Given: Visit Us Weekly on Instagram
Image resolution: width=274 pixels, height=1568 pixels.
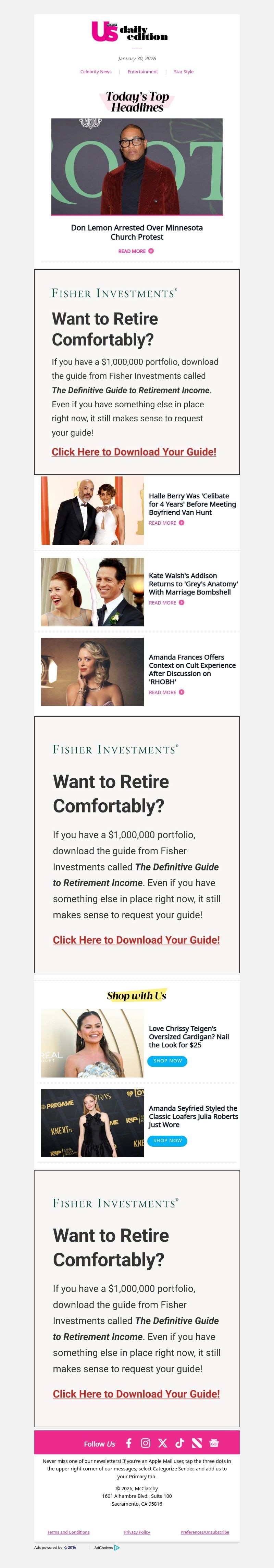Looking at the screenshot, I should pyautogui.click(x=146, y=1443).
